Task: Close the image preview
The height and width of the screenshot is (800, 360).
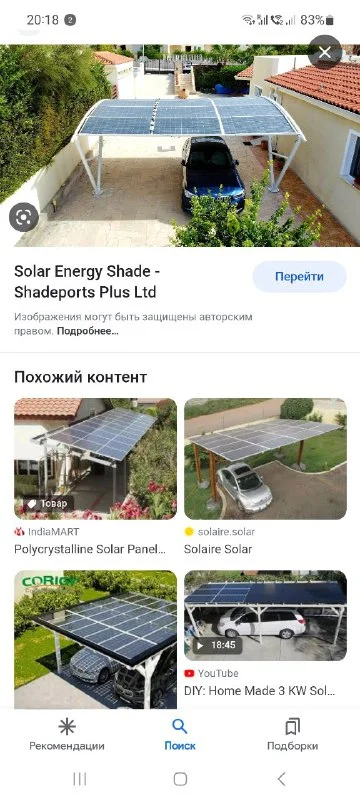Action: pos(325,52)
